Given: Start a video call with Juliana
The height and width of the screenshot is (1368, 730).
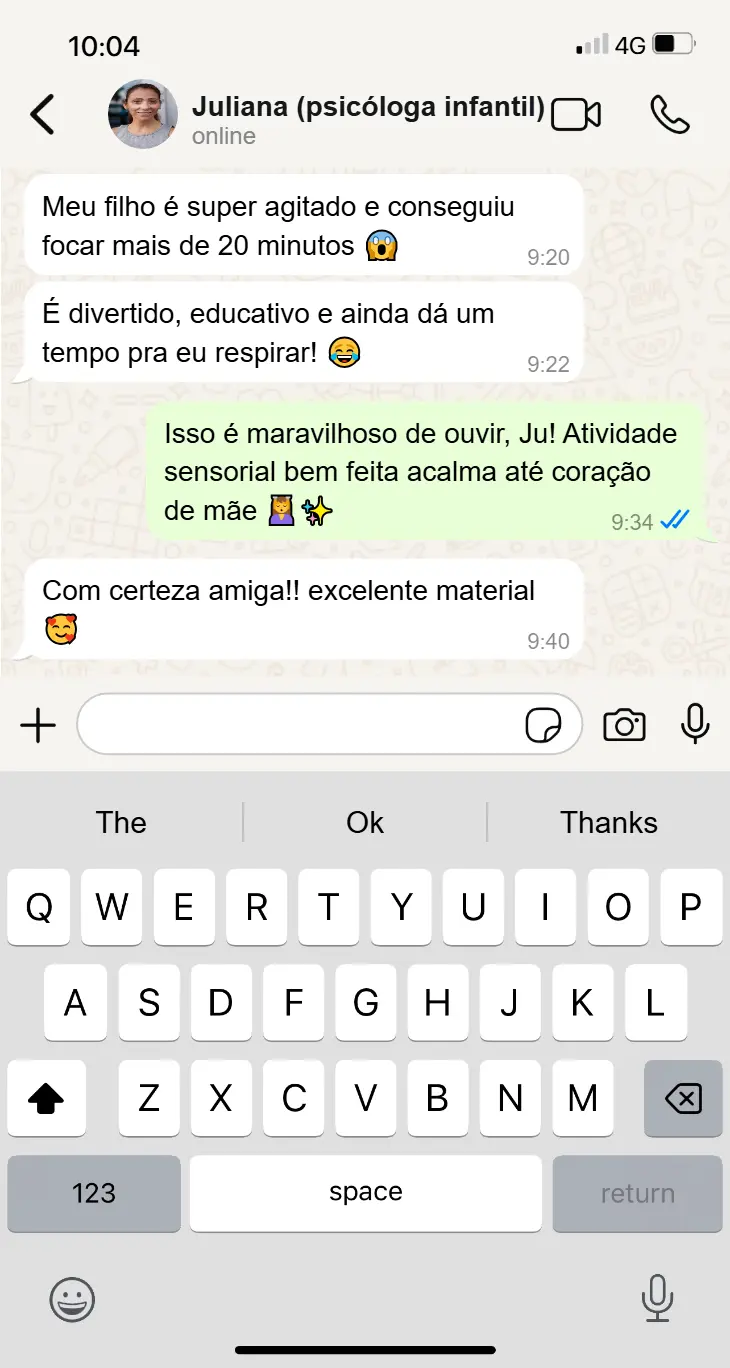Looking at the screenshot, I should pos(574,113).
